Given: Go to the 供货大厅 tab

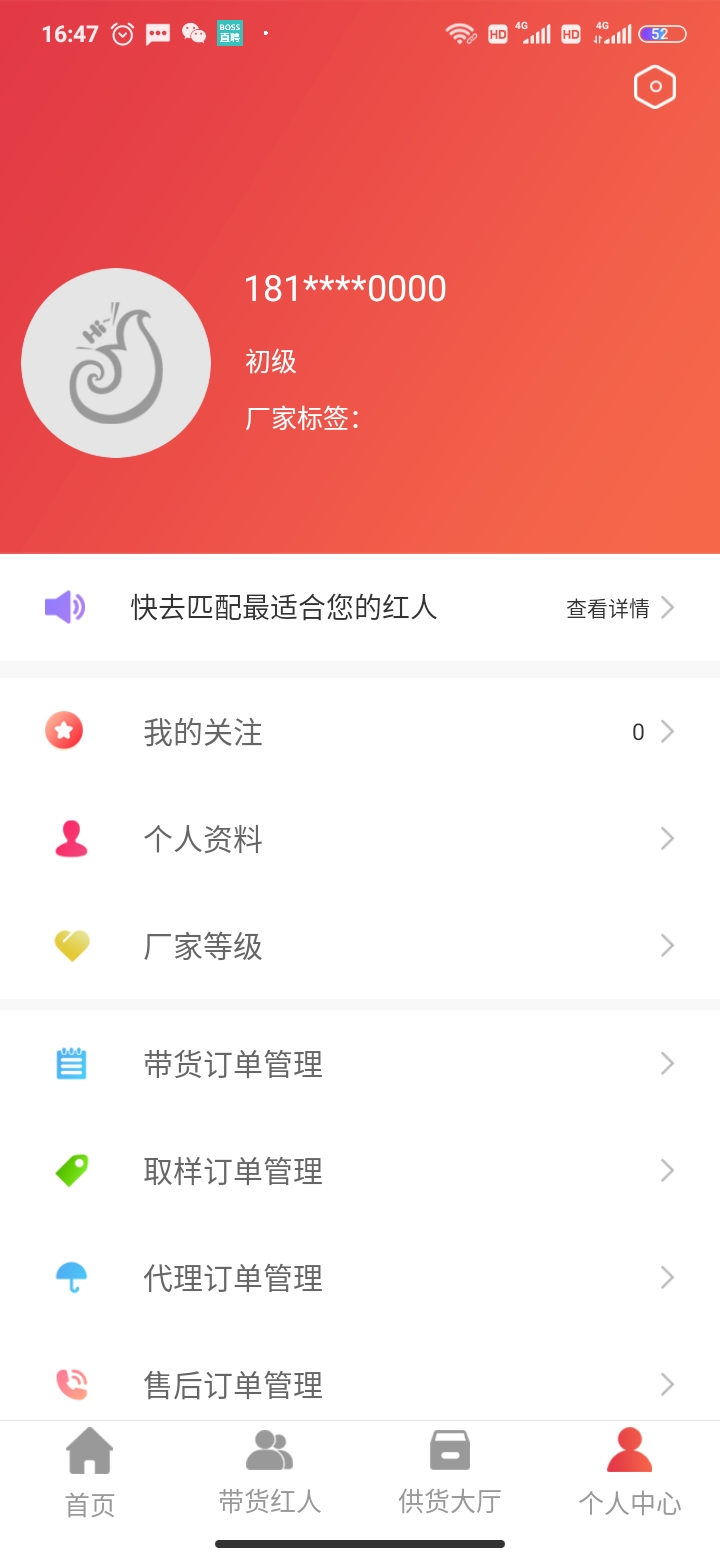Looking at the screenshot, I should (x=450, y=1472).
